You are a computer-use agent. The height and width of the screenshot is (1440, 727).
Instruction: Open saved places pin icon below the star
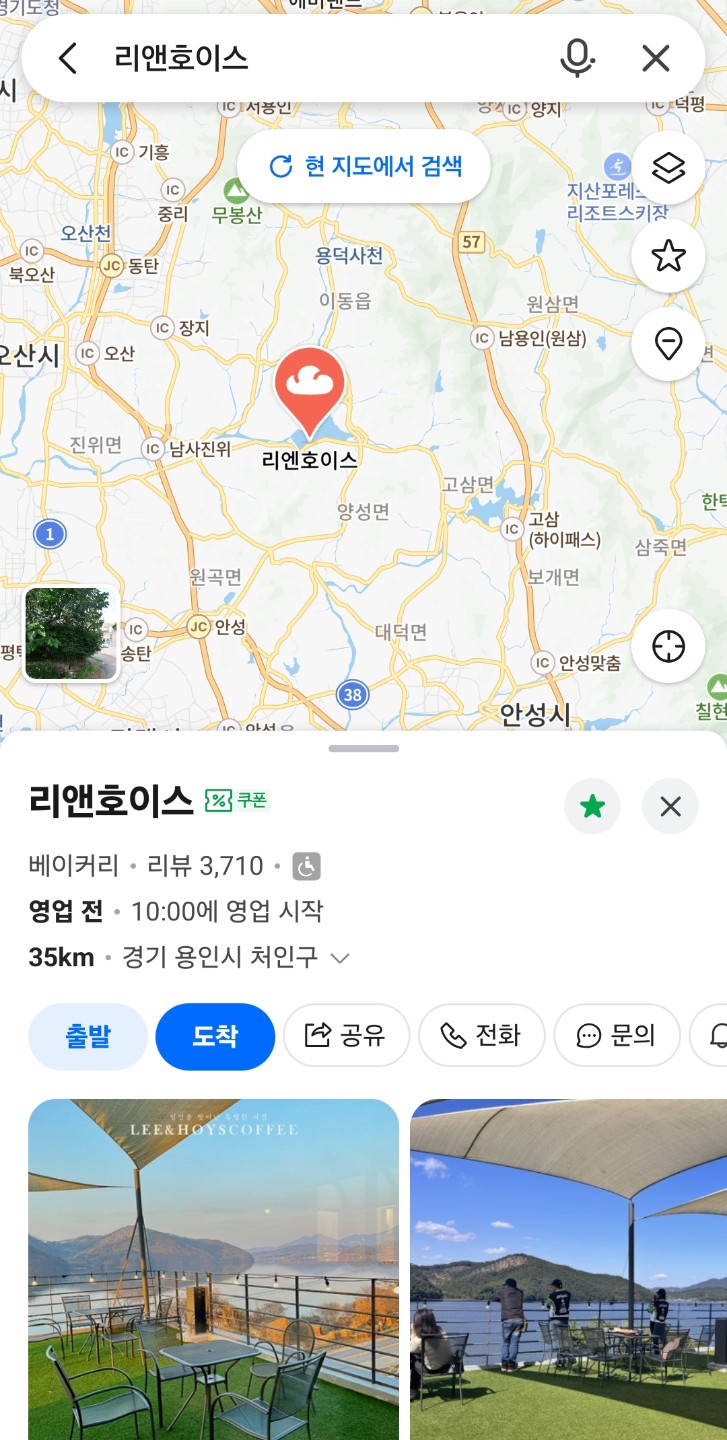pyautogui.click(x=668, y=343)
